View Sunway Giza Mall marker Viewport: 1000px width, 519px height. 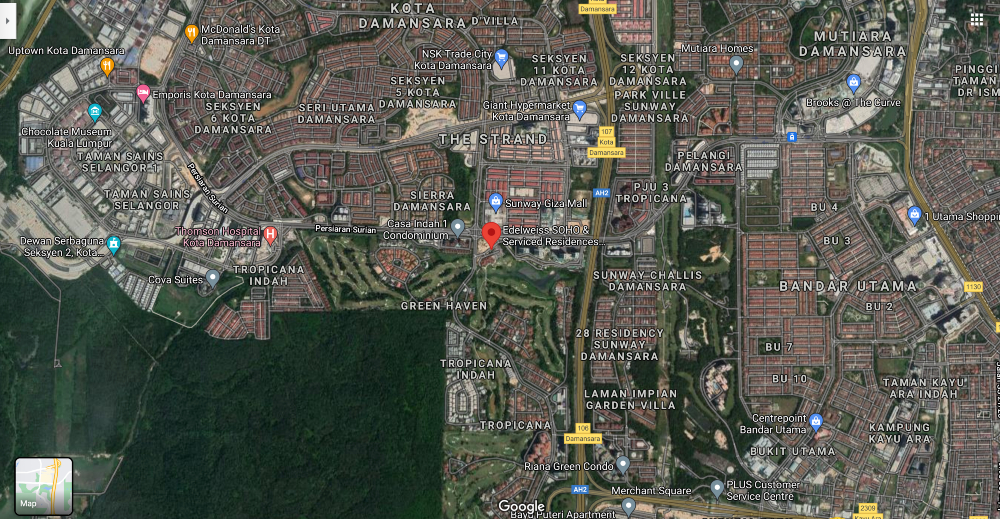(x=495, y=203)
